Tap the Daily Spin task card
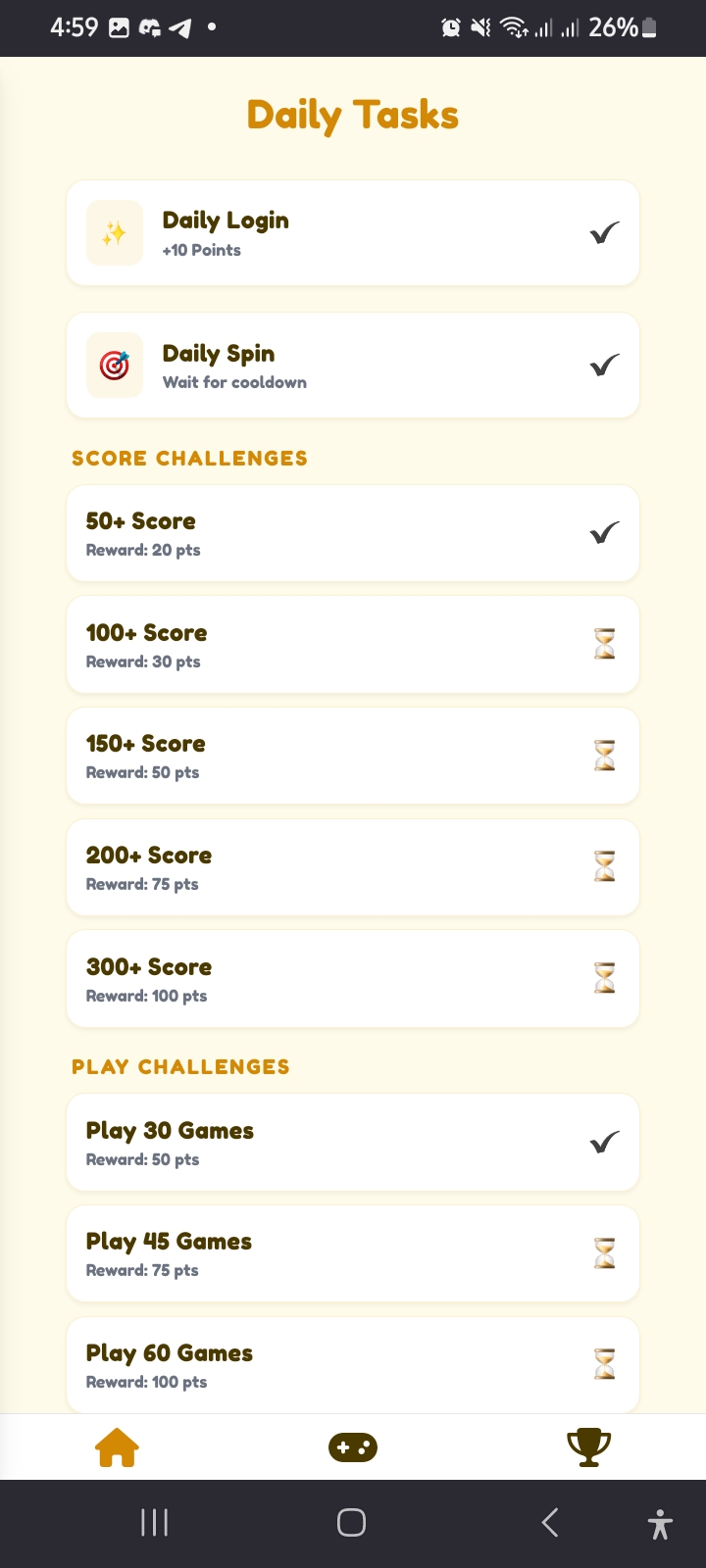This screenshot has width=706, height=1568. 353,366
